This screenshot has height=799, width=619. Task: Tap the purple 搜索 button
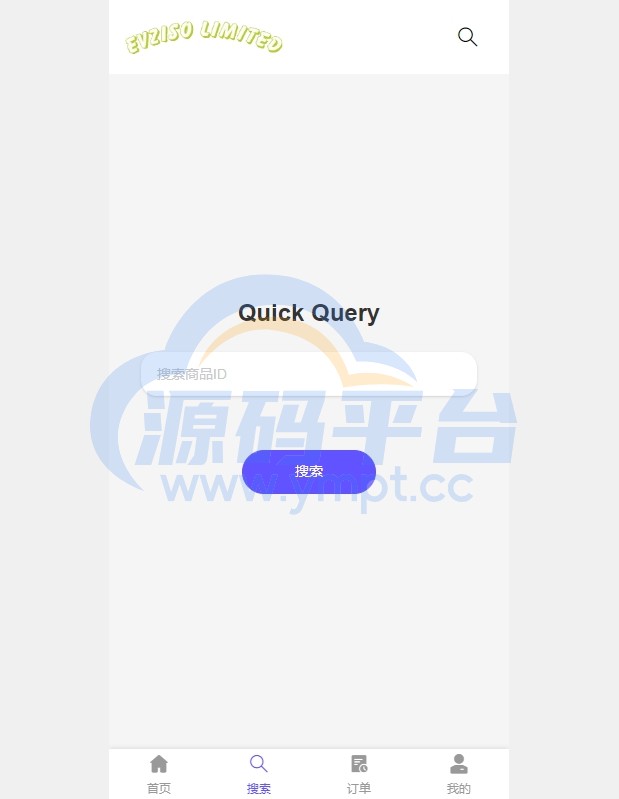(309, 472)
